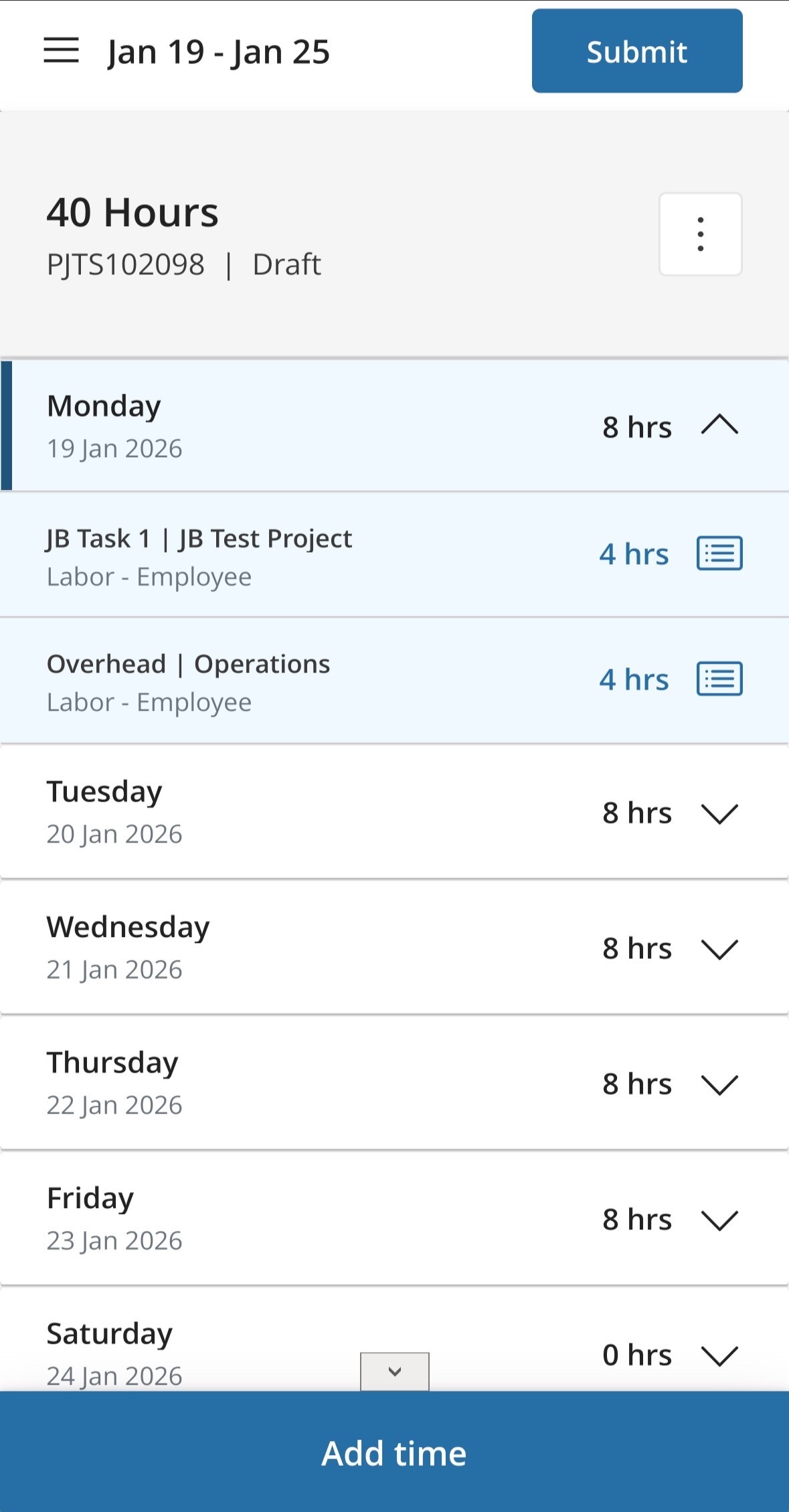
Task: Expand Wednesday 21 Jan entries
Action: [719, 948]
